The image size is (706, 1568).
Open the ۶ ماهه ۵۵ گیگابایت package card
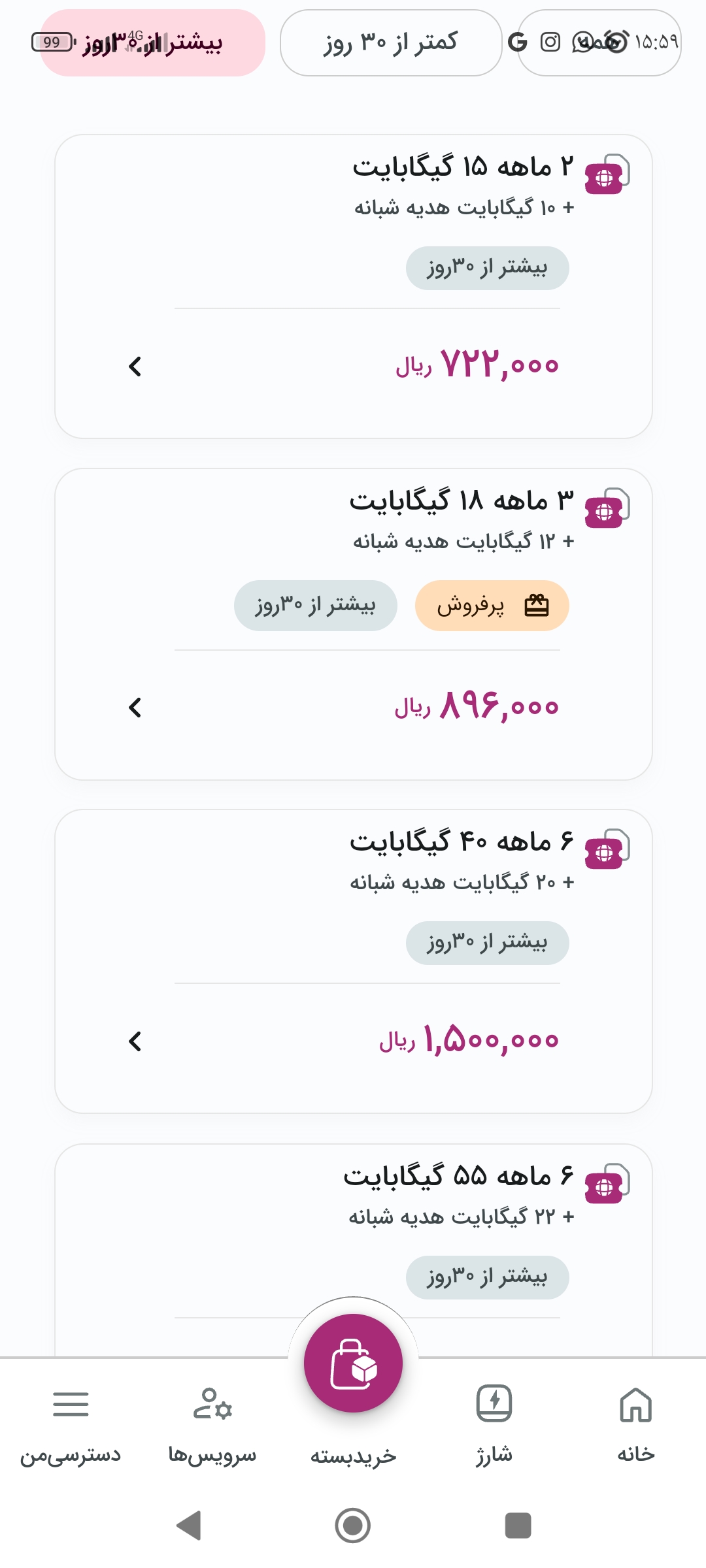pyautogui.click(x=354, y=1249)
